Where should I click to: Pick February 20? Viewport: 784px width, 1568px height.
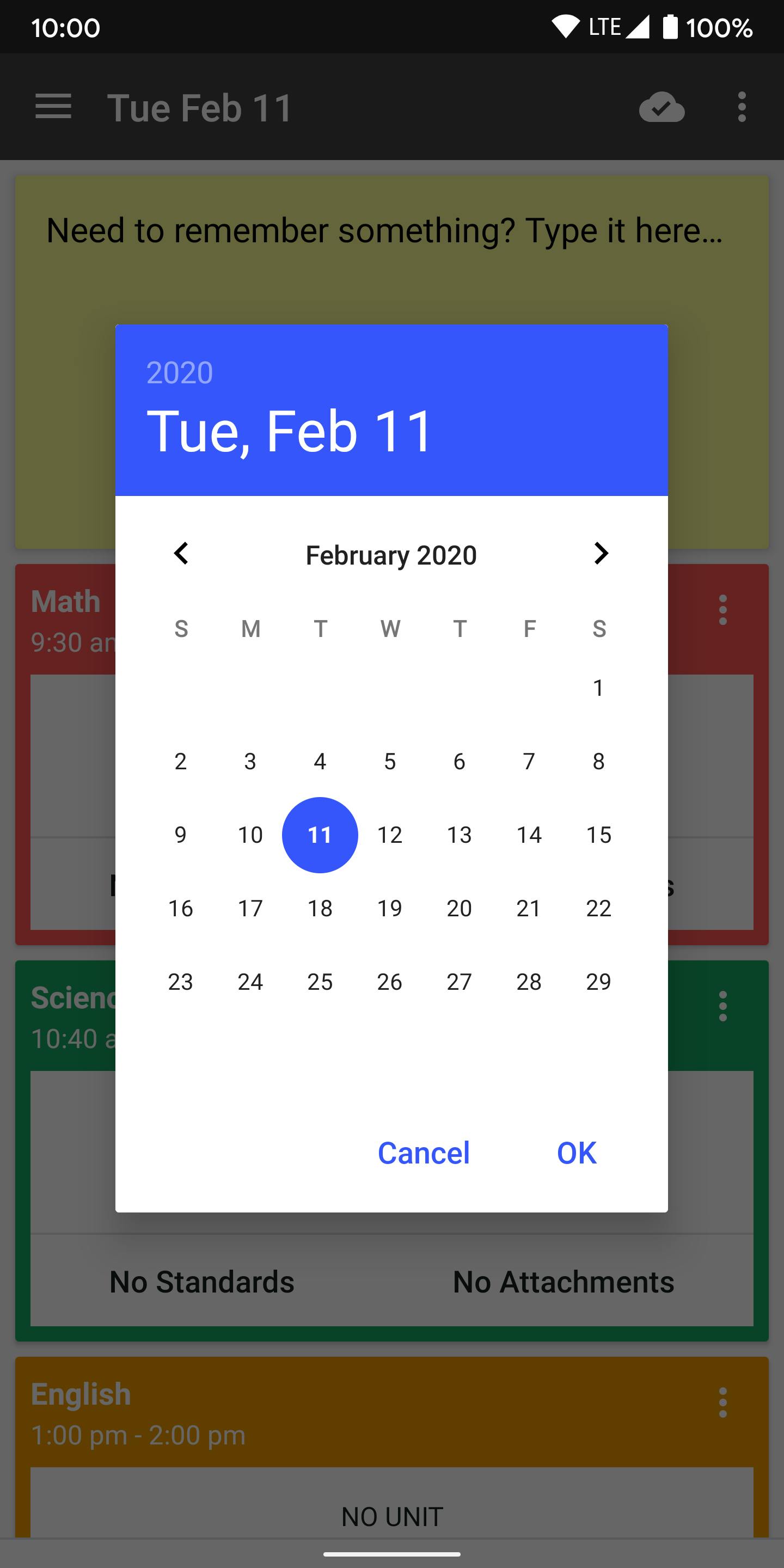(460, 909)
